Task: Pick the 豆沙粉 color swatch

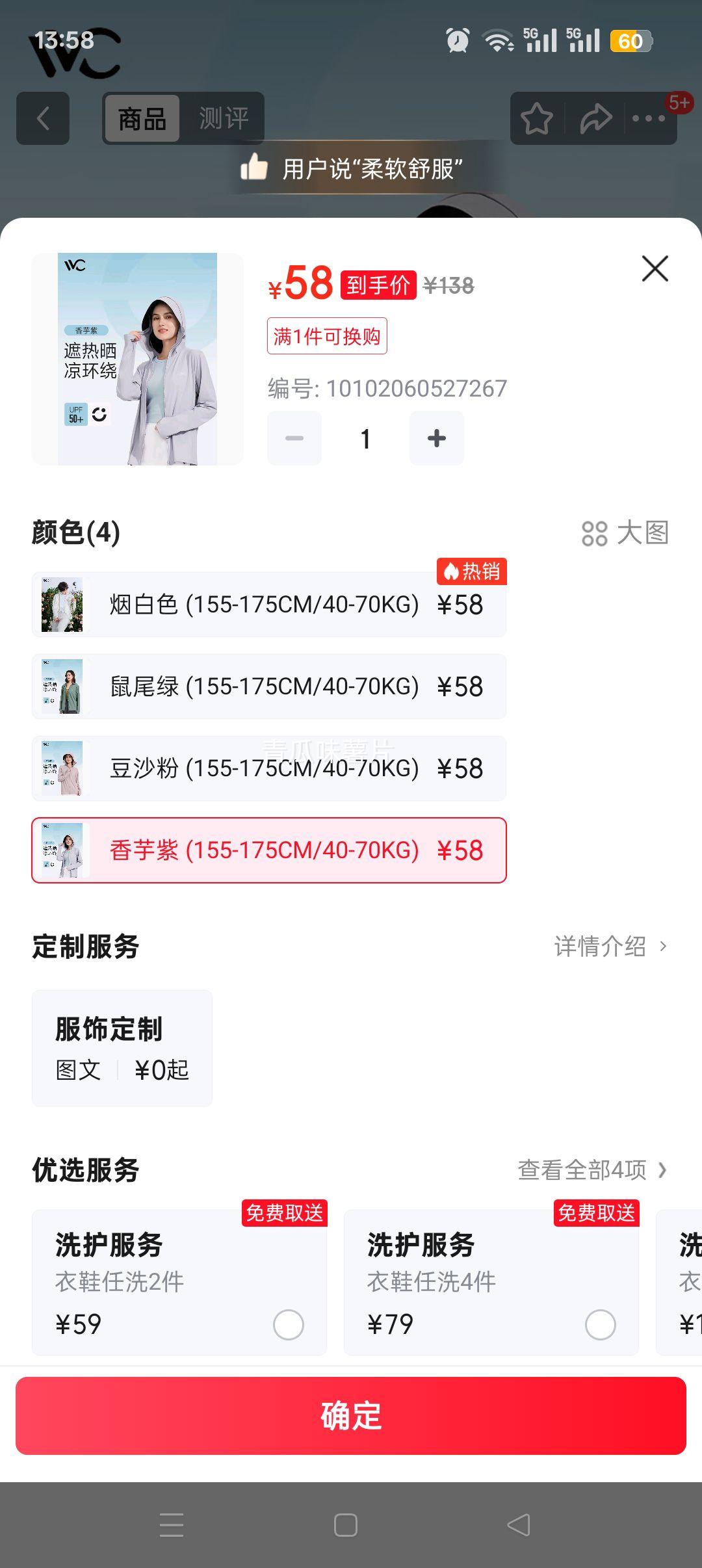Action: pos(268,768)
